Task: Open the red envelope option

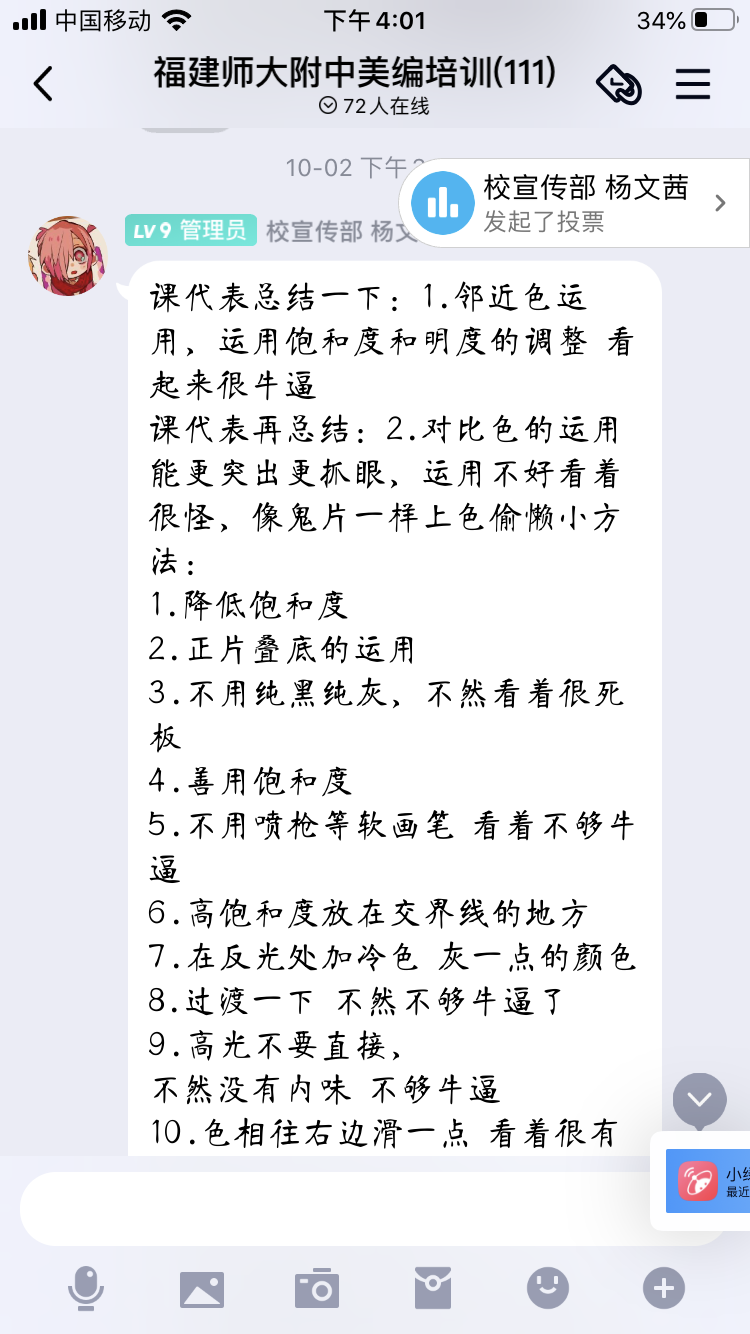Action: click(x=433, y=1288)
